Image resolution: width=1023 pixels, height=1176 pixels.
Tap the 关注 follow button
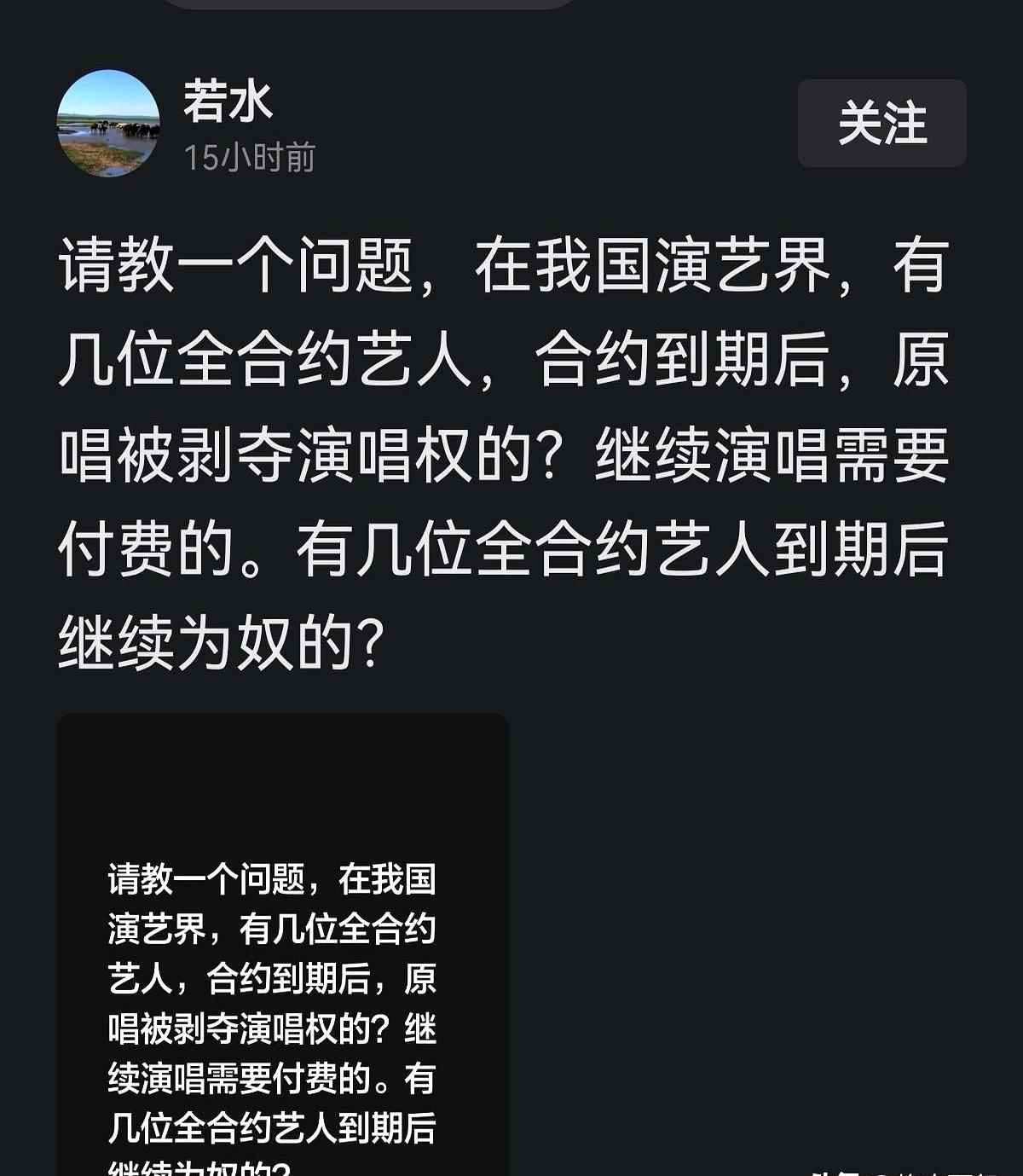click(x=881, y=125)
